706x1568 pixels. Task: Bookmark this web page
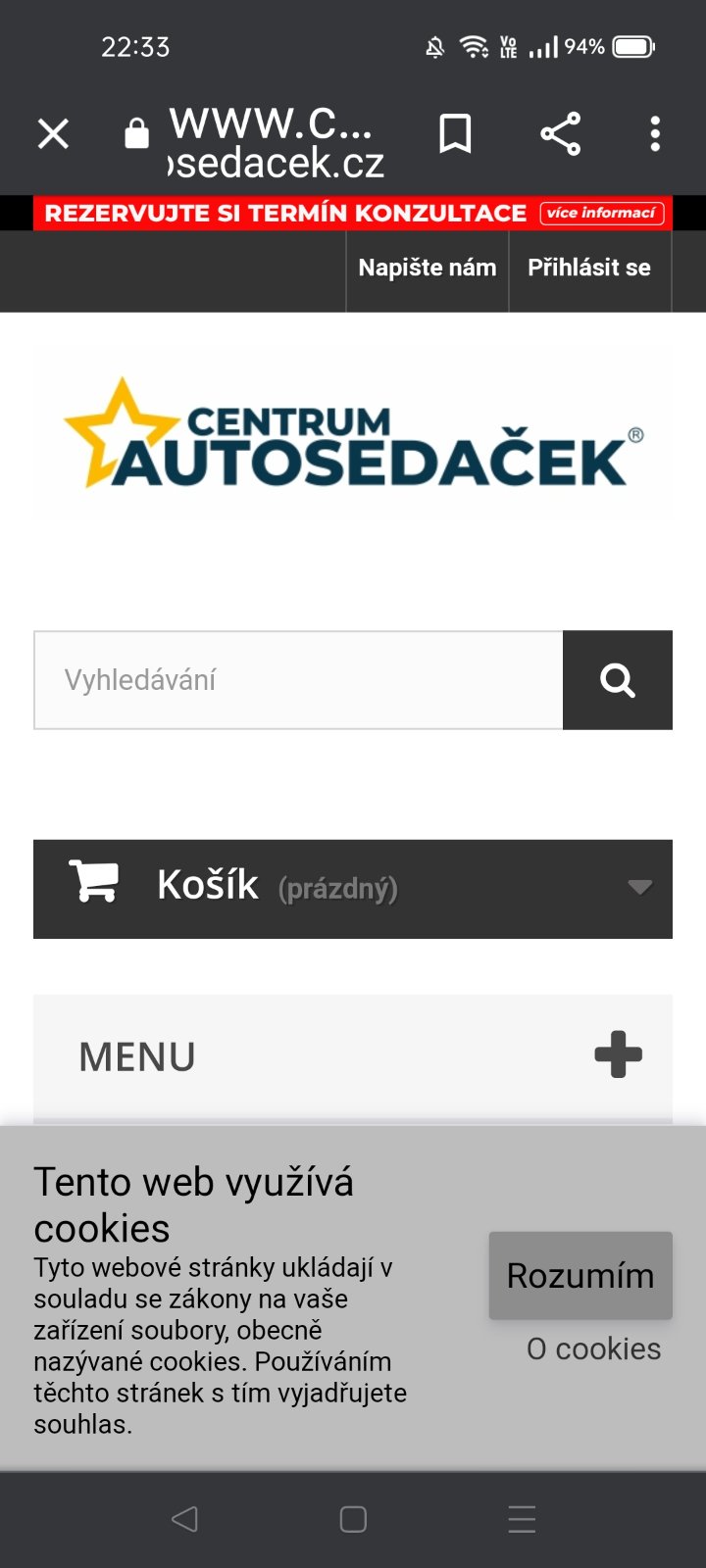click(x=455, y=134)
